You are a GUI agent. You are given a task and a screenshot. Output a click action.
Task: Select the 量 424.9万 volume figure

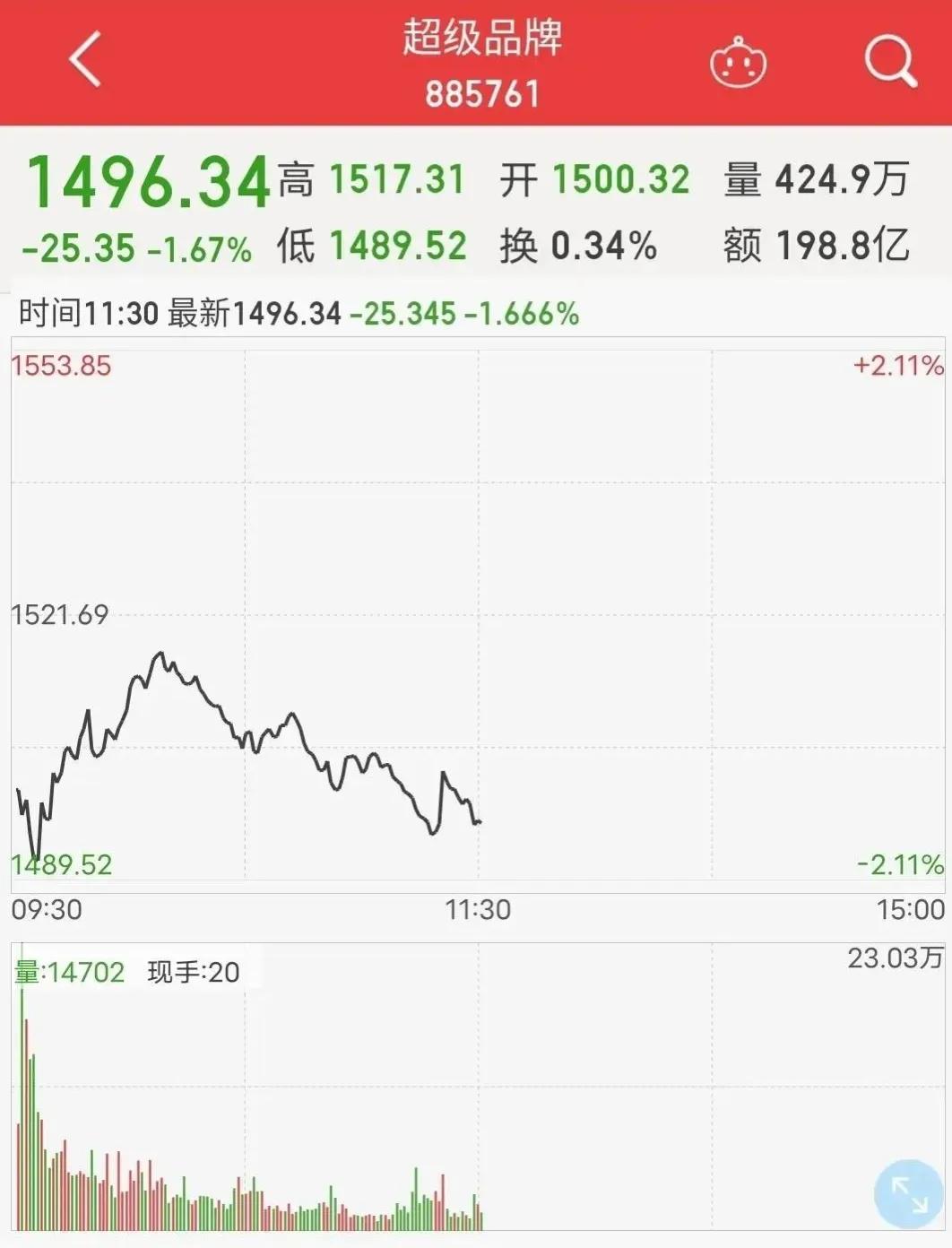816,179
